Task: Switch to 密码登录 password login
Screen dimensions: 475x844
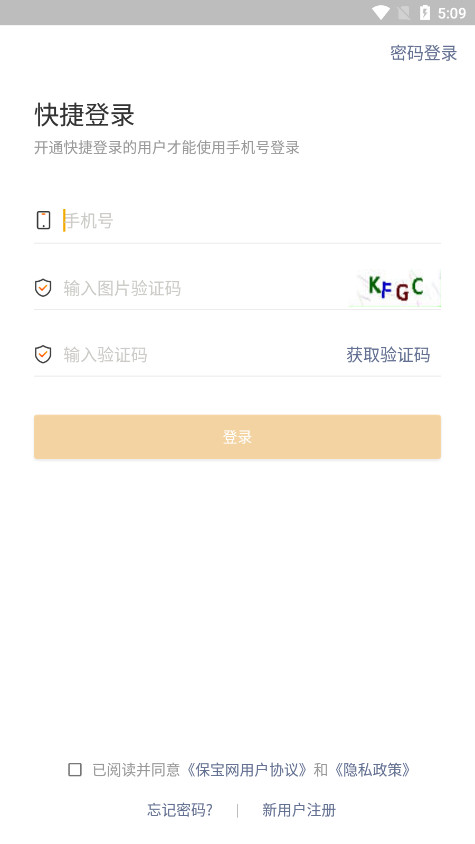Action: click(423, 53)
